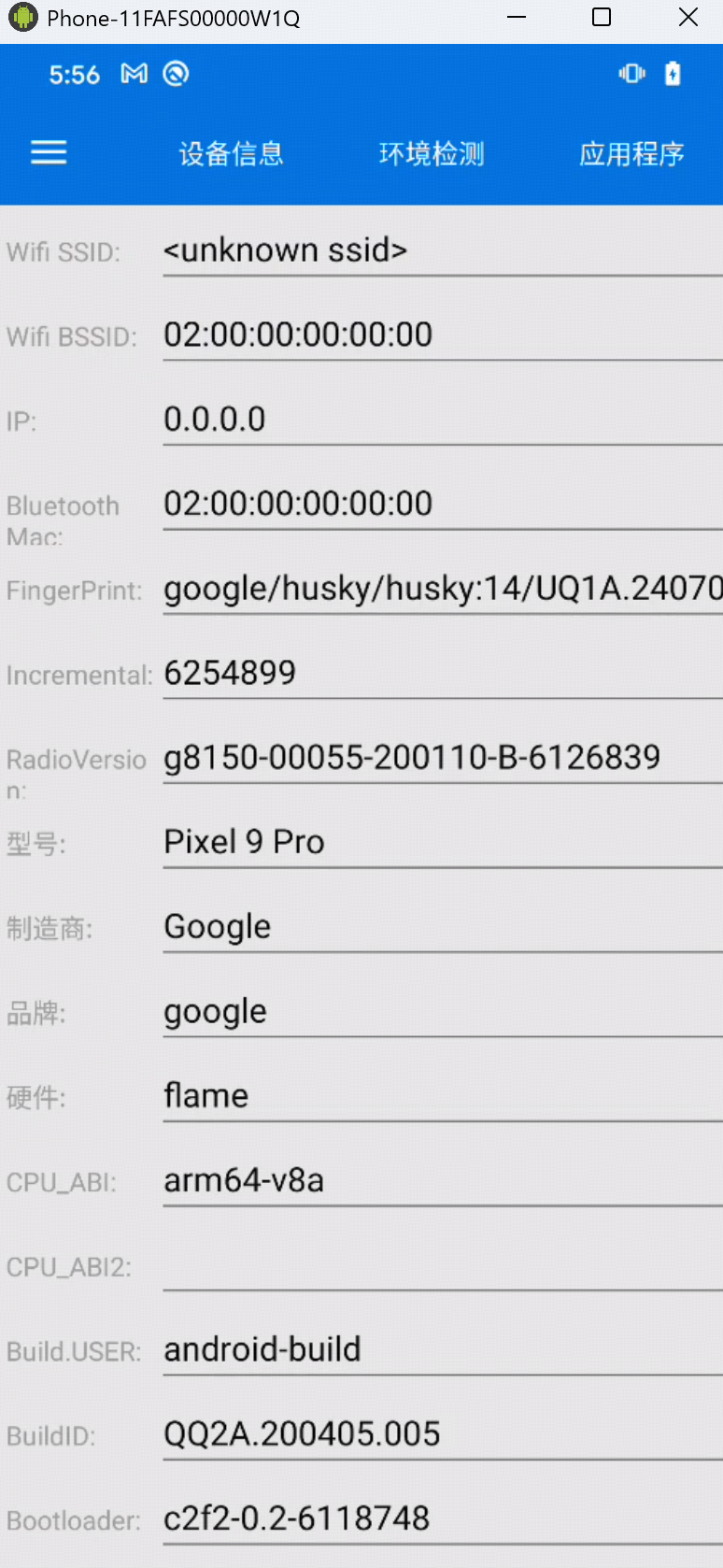The height and width of the screenshot is (1568, 723).
Task: Edit the 制造商 field showing Google
Action: pyautogui.click(x=442, y=926)
